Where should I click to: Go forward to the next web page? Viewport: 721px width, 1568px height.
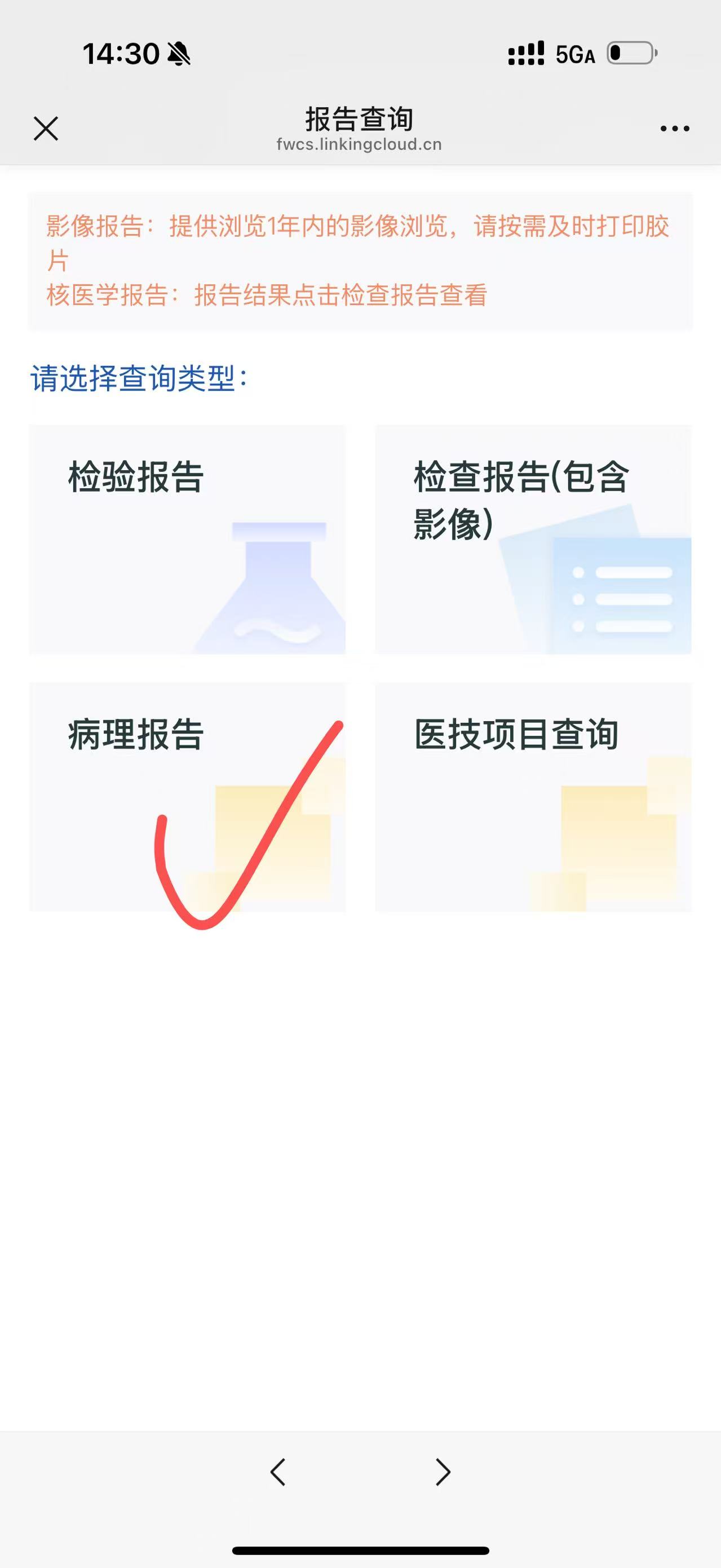(443, 1473)
